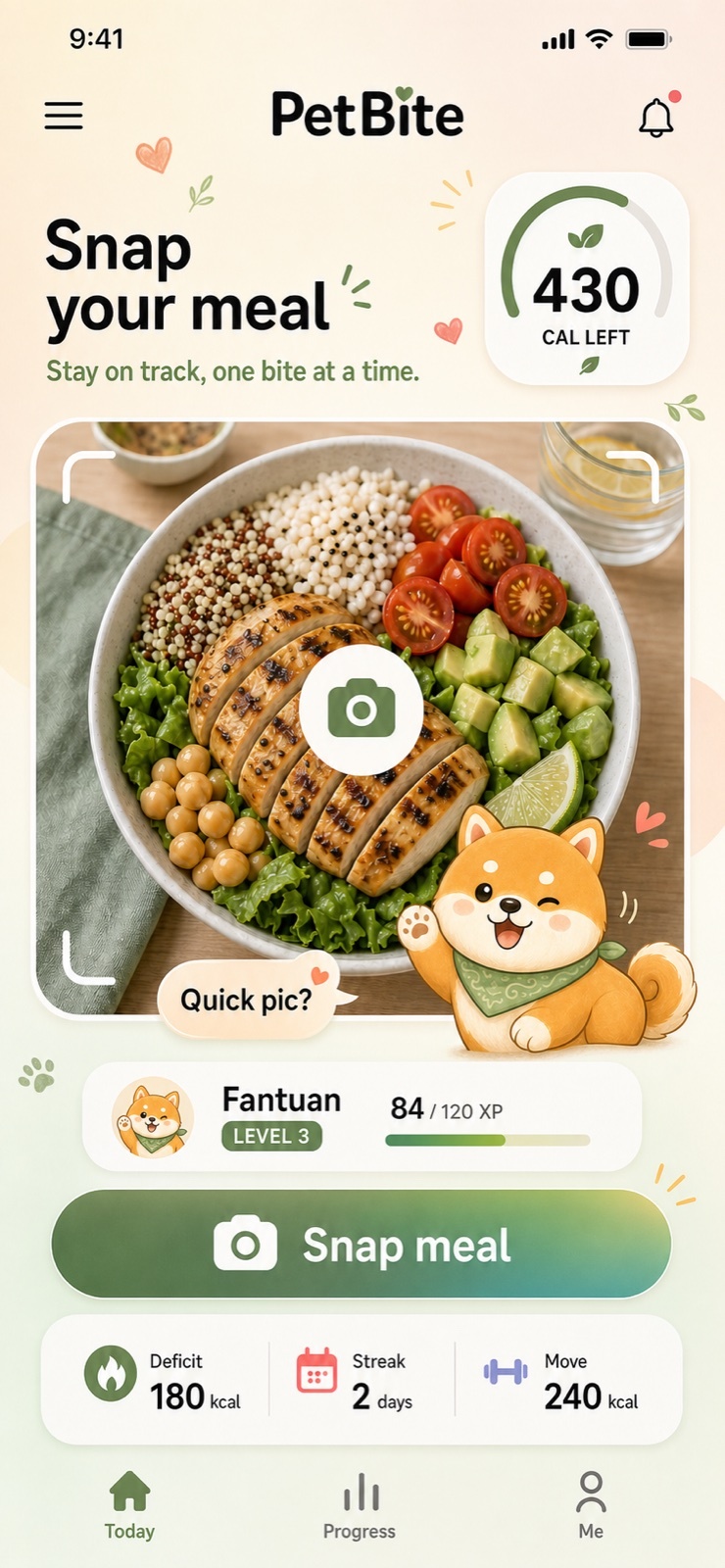Image resolution: width=725 pixels, height=1568 pixels.
Task: Tap the Quick pic? speech bubble
Action: point(250,998)
